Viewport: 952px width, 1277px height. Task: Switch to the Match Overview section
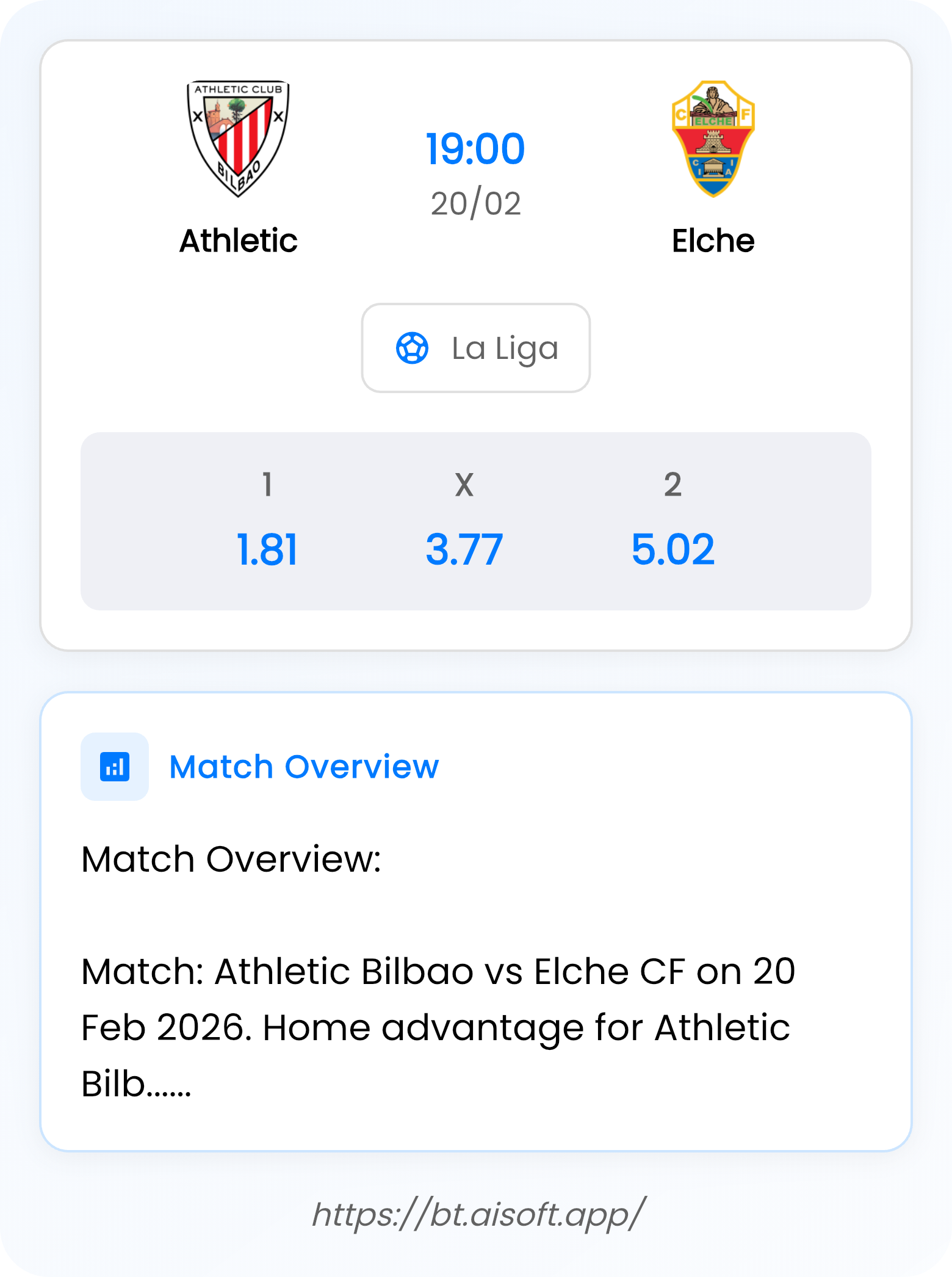point(304,767)
